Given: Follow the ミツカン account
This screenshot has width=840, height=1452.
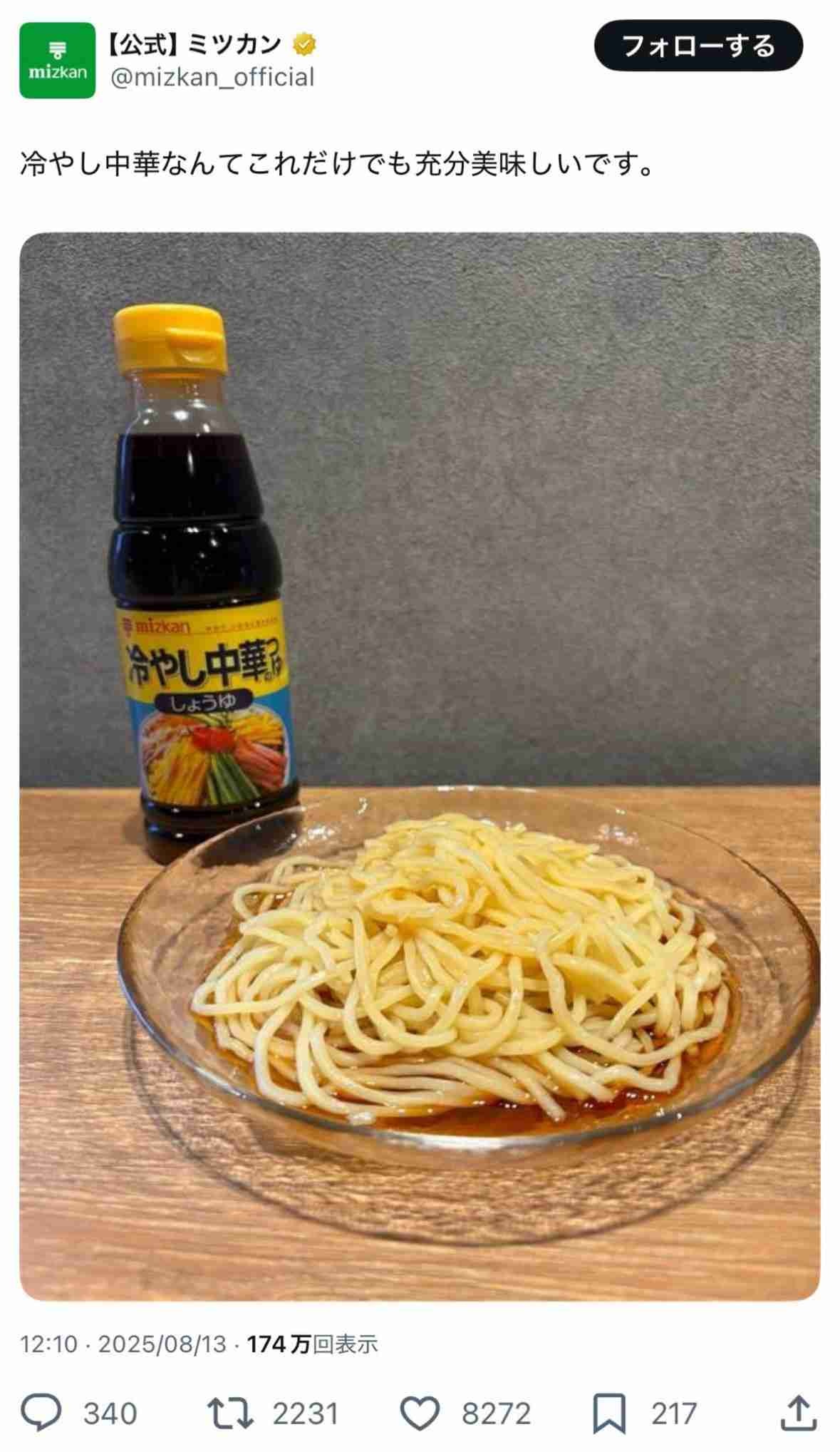Looking at the screenshot, I should 698,46.
